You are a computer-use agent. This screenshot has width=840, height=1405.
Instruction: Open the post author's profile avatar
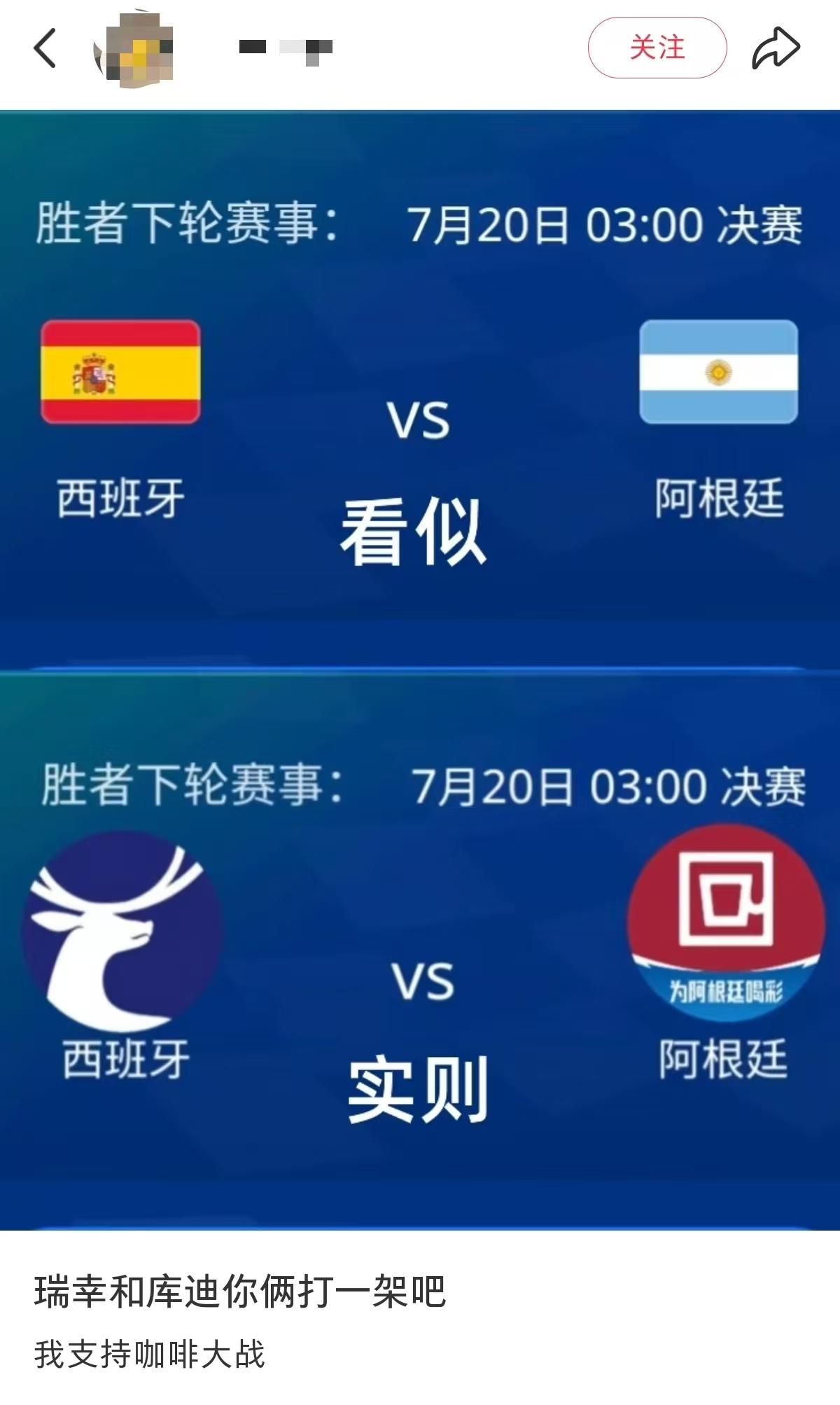pyautogui.click(x=133, y=48)
